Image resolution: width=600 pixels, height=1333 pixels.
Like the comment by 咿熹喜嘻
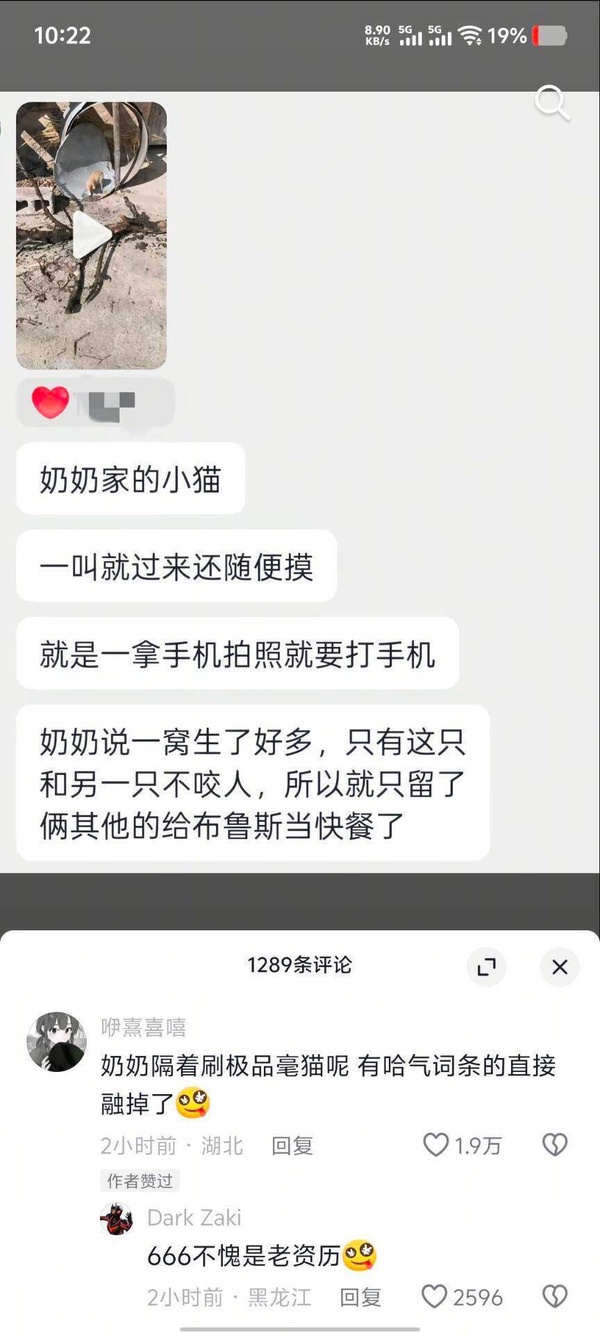pos(436,1145)
